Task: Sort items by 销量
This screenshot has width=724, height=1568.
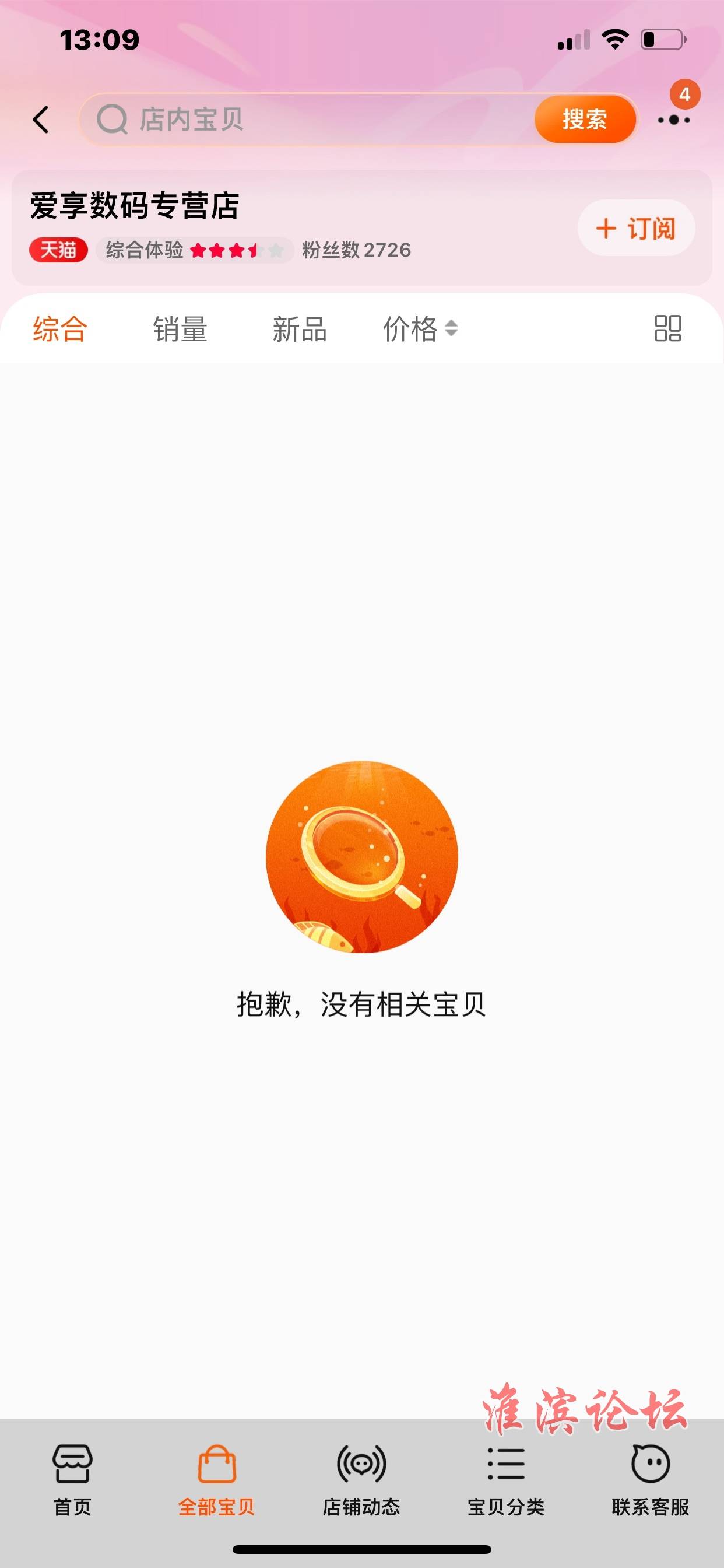Action: click(x=180, y=330)
